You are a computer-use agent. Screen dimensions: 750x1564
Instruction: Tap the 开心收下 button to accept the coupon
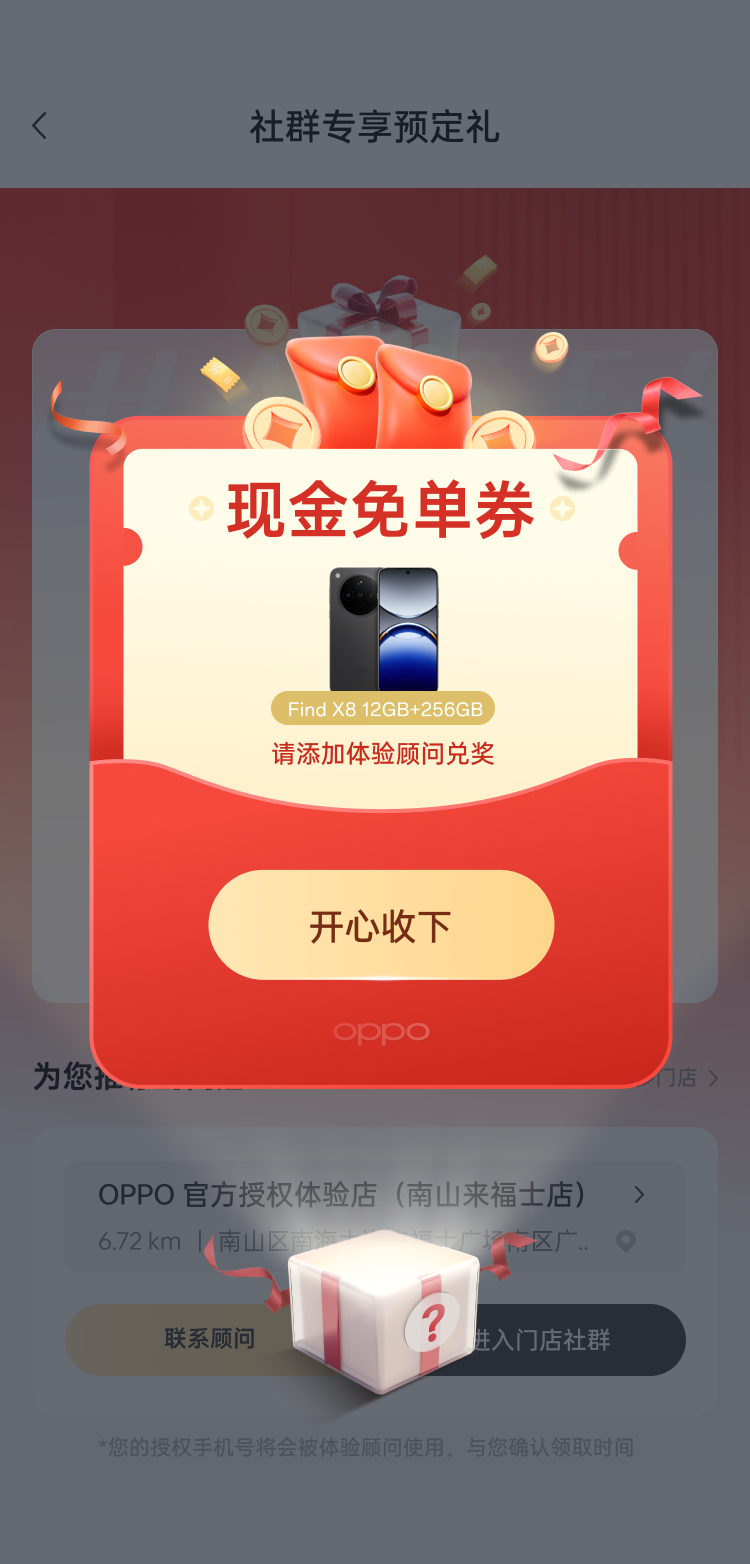coord(381,926)
